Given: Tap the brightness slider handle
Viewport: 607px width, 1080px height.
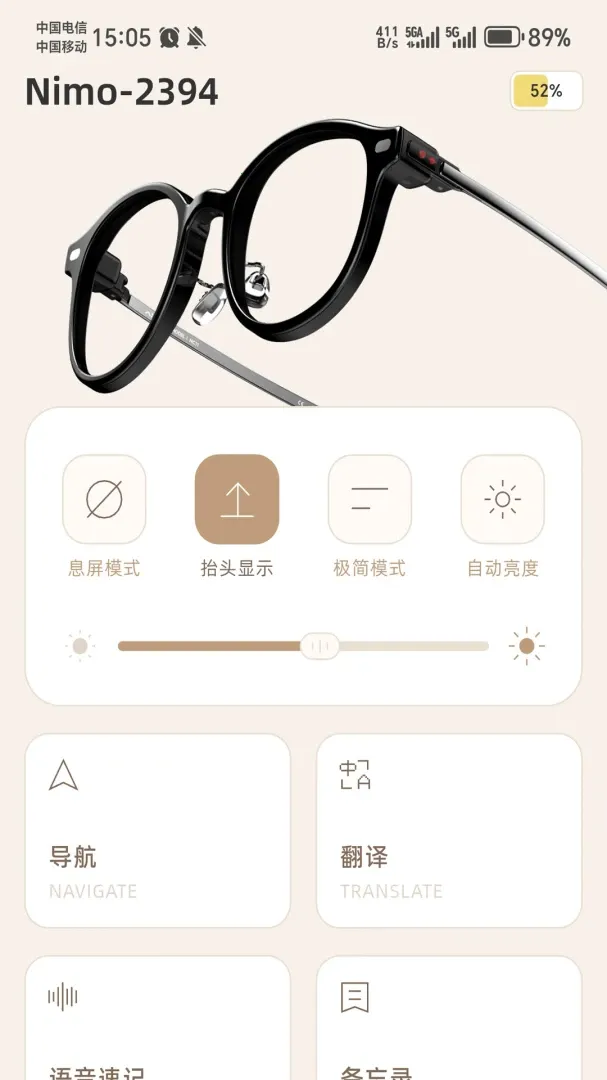Looking at the screenshot, I should (320, 646).
